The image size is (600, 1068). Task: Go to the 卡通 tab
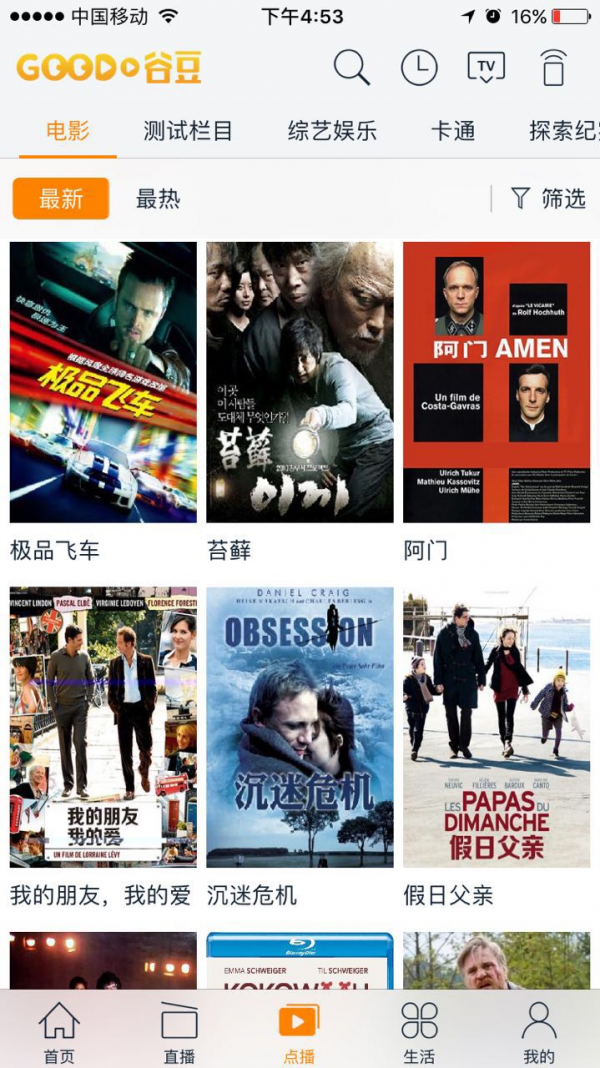pyautogui.click(x=453, y=131)
